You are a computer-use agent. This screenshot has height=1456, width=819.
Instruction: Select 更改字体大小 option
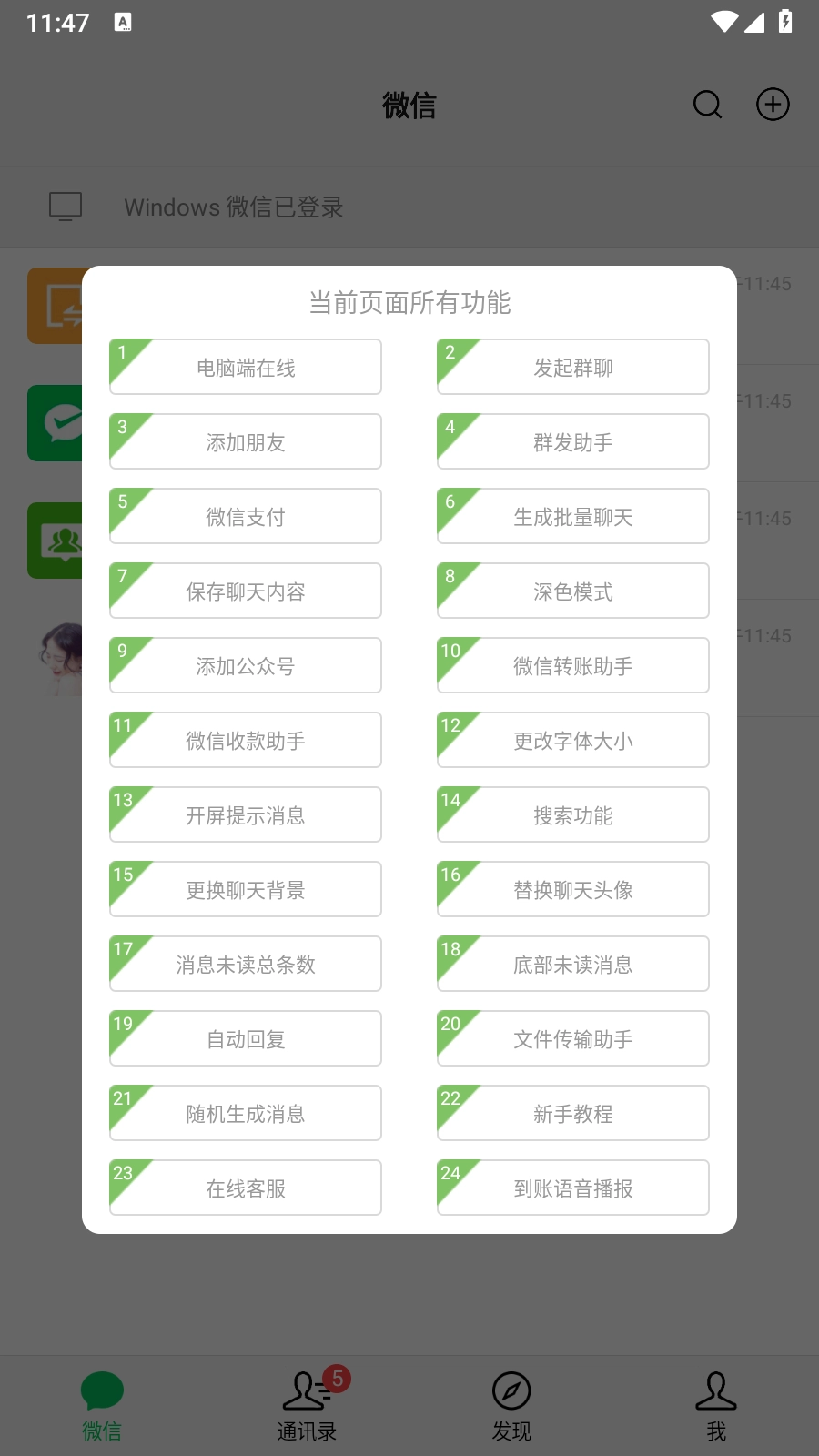pos(573,741)
